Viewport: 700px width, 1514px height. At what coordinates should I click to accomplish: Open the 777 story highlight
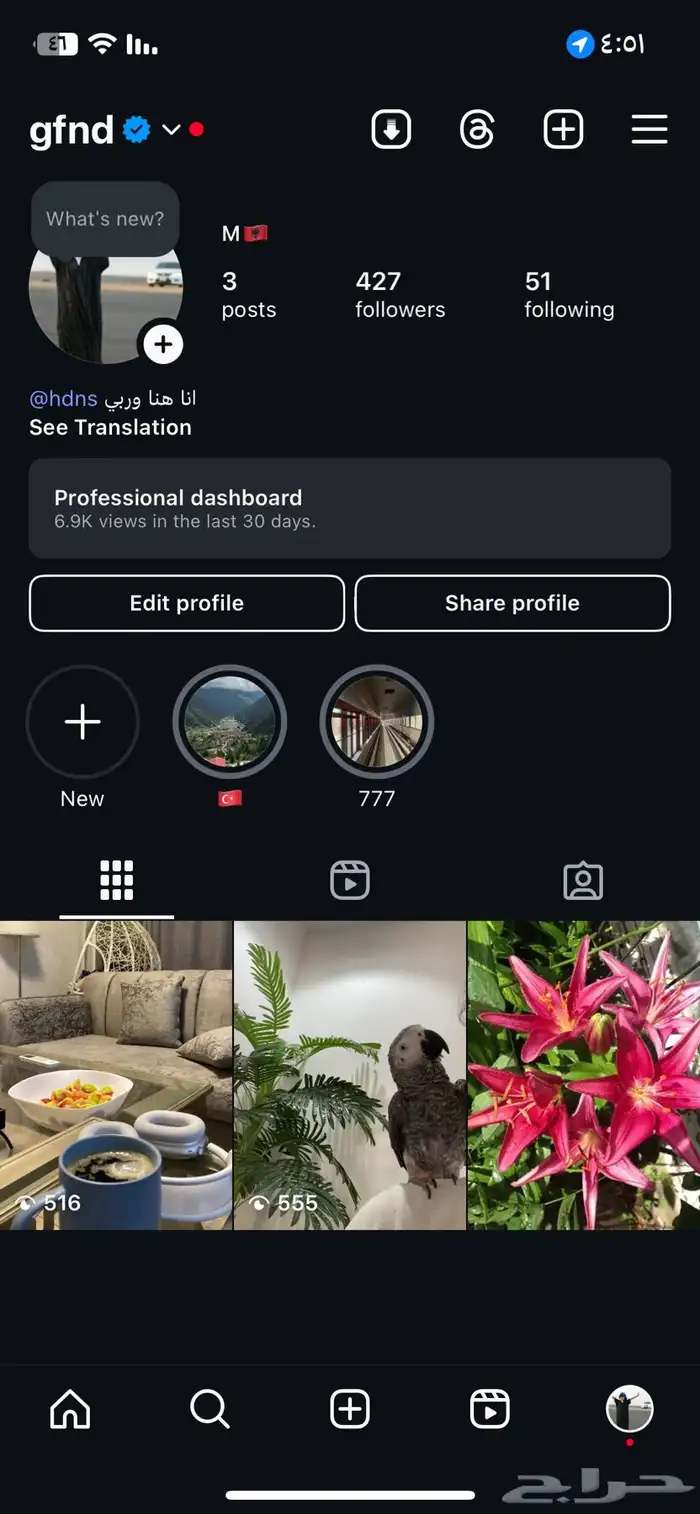pos(376,722)
